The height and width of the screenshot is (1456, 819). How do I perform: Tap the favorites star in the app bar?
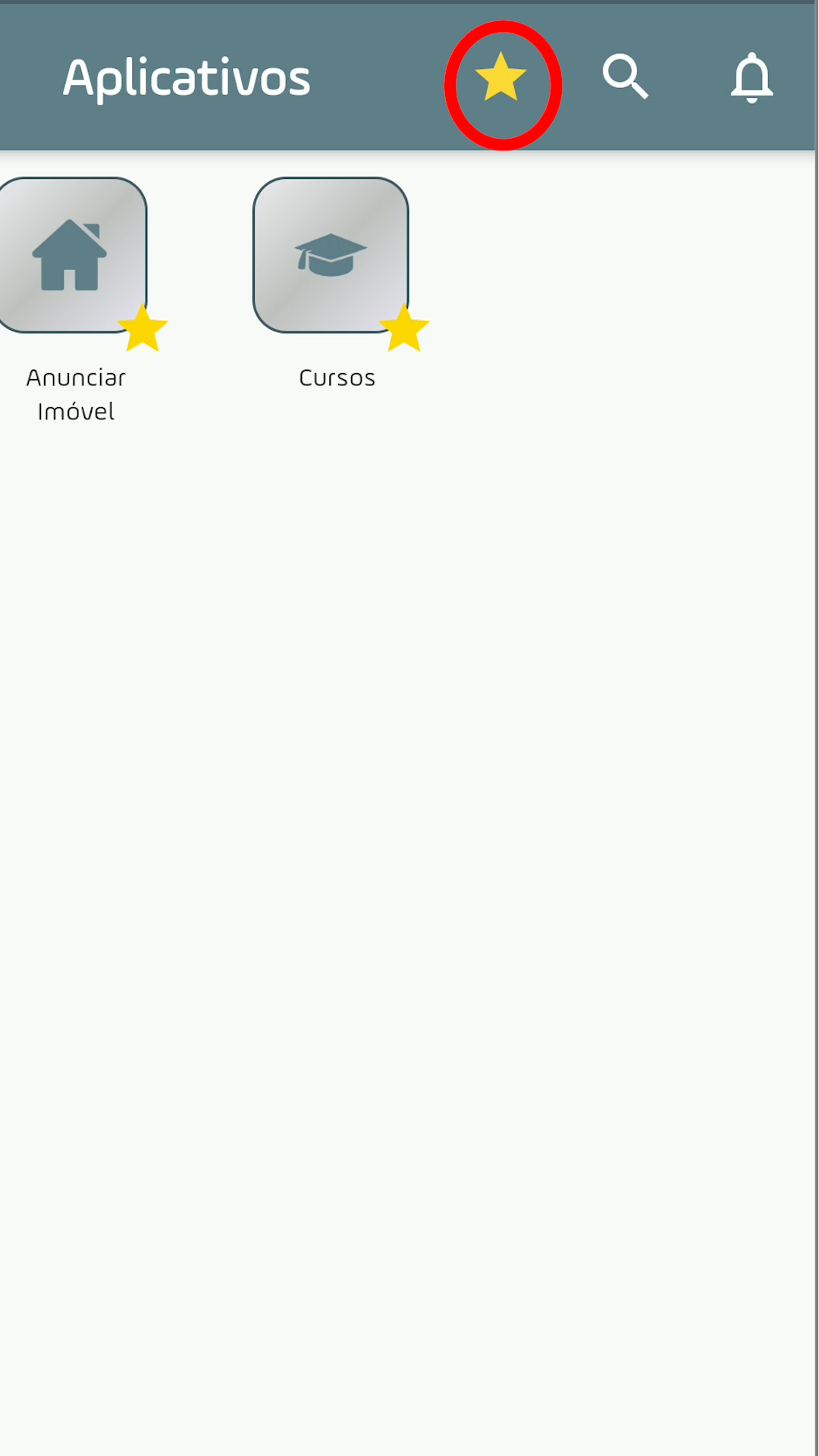coord(500,77)
